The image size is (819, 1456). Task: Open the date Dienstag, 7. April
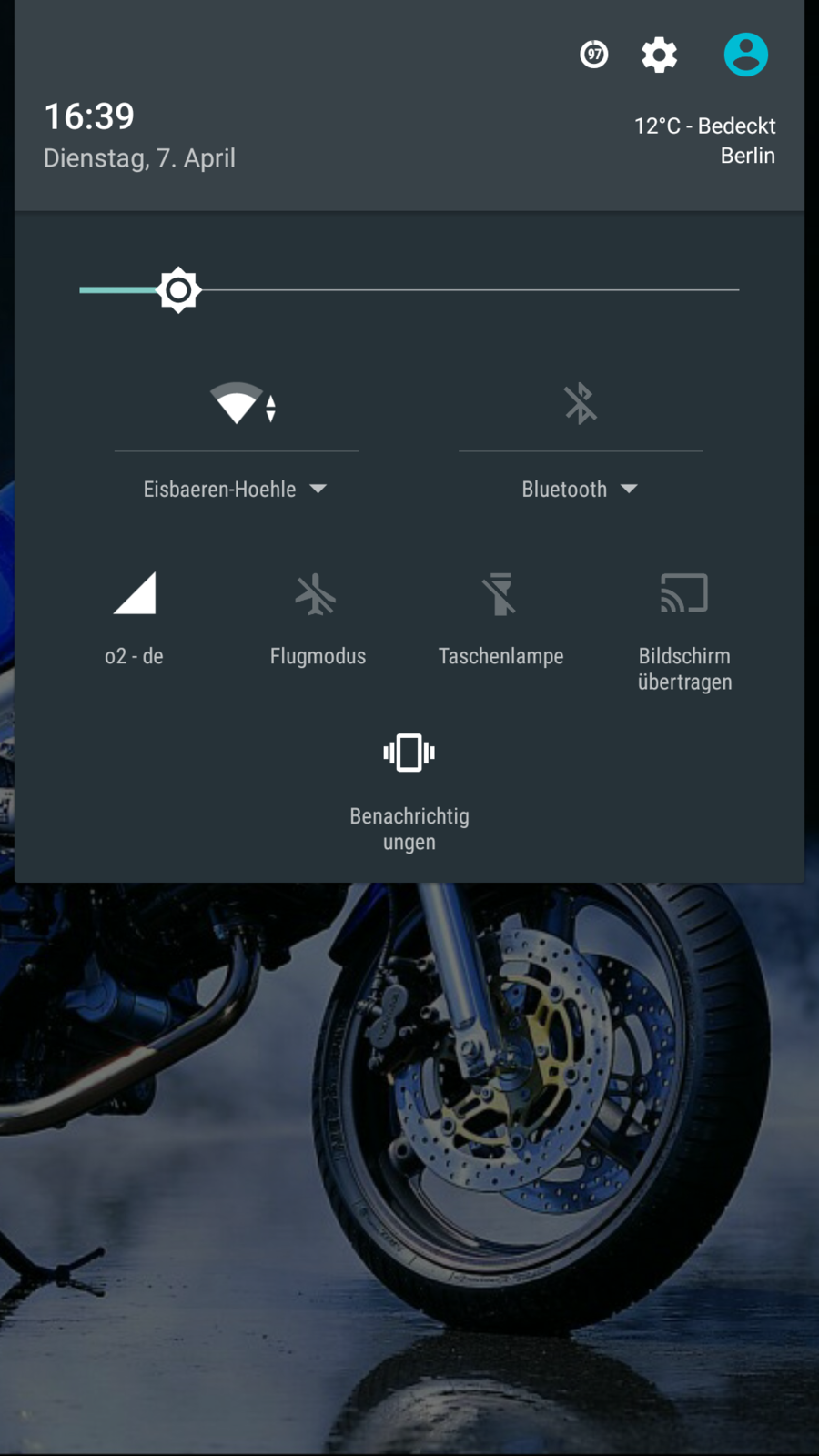[x=139, y=158]
